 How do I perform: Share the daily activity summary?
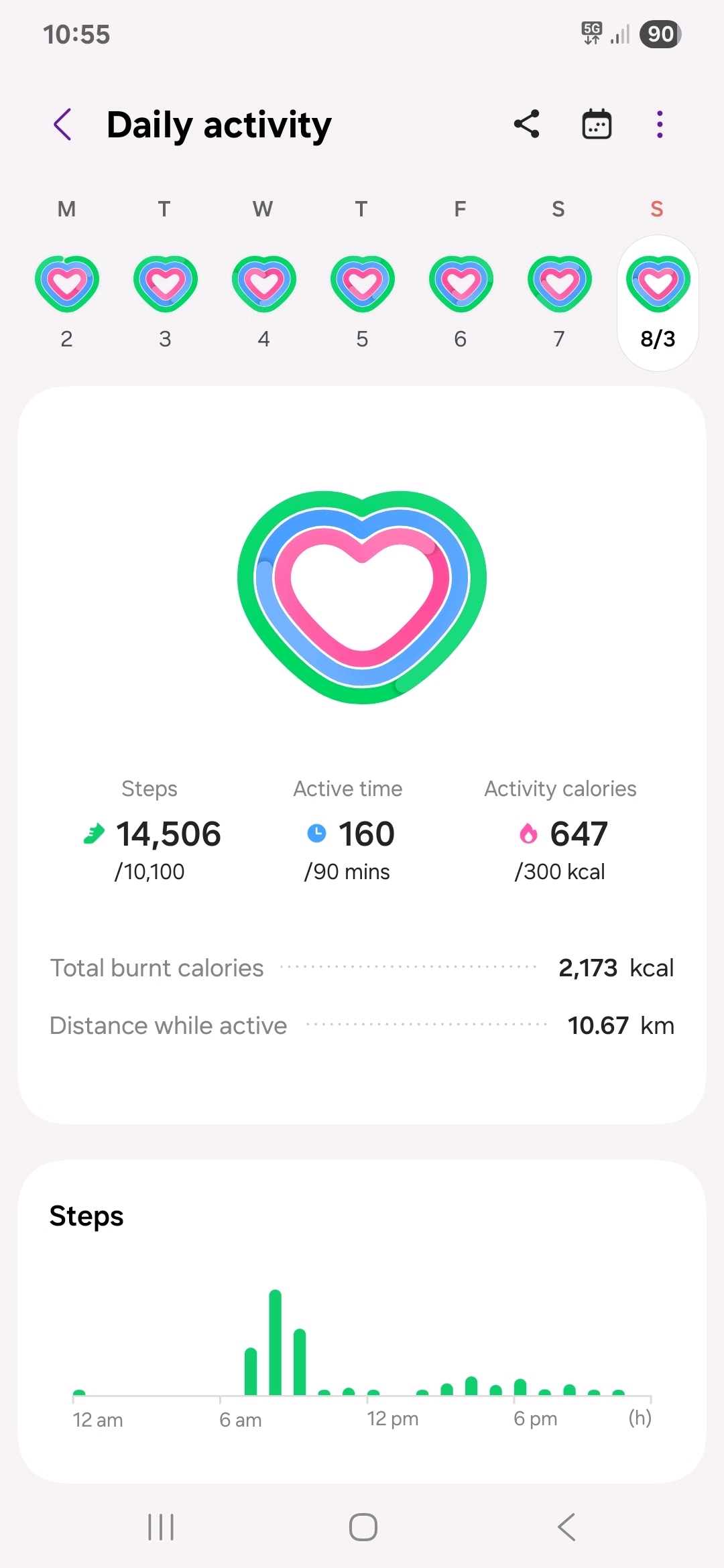pyautogui.click(x=527, y=125)
